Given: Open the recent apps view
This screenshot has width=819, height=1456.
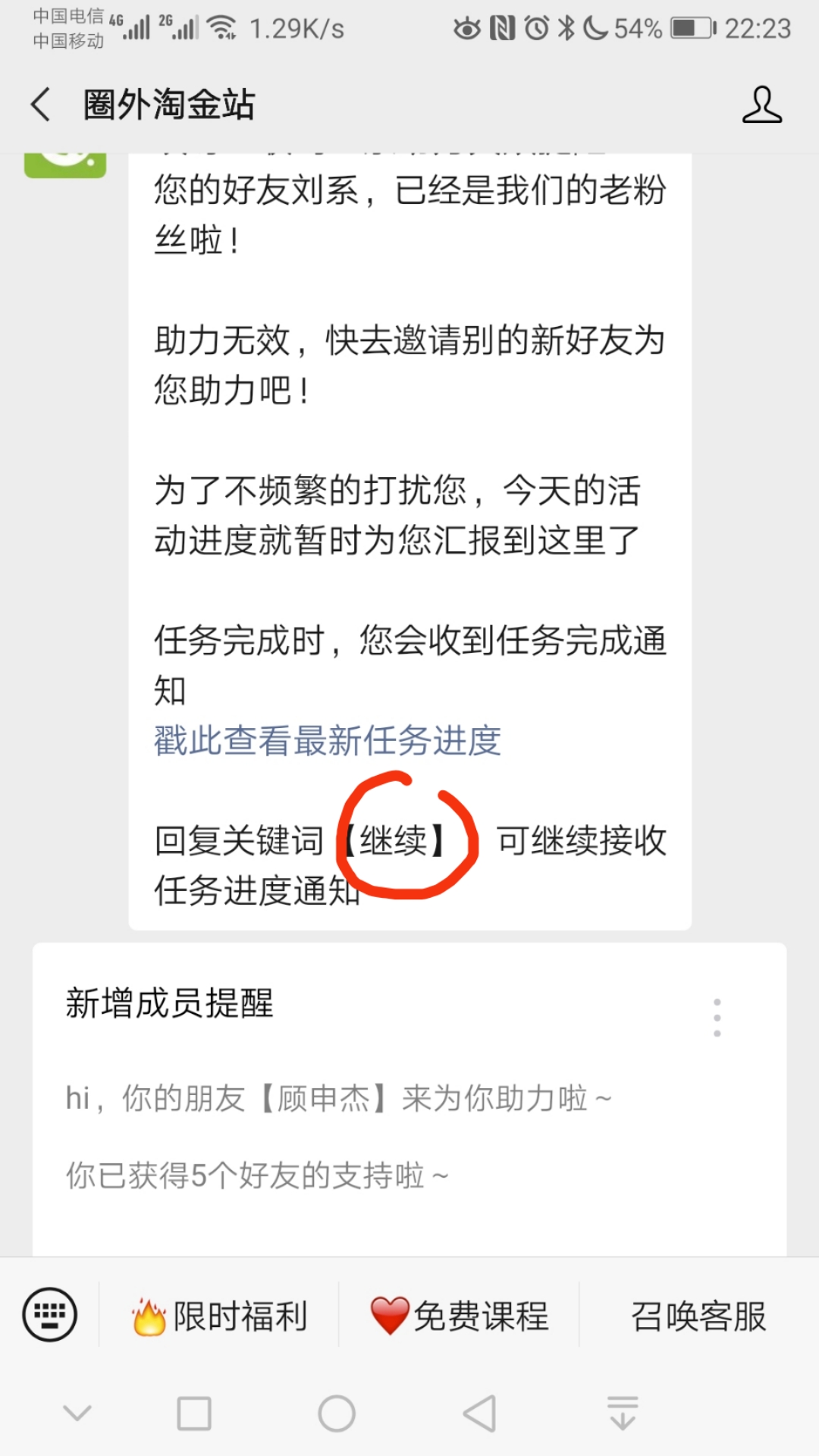Looking at the screenshot, I should point(194,1414).
